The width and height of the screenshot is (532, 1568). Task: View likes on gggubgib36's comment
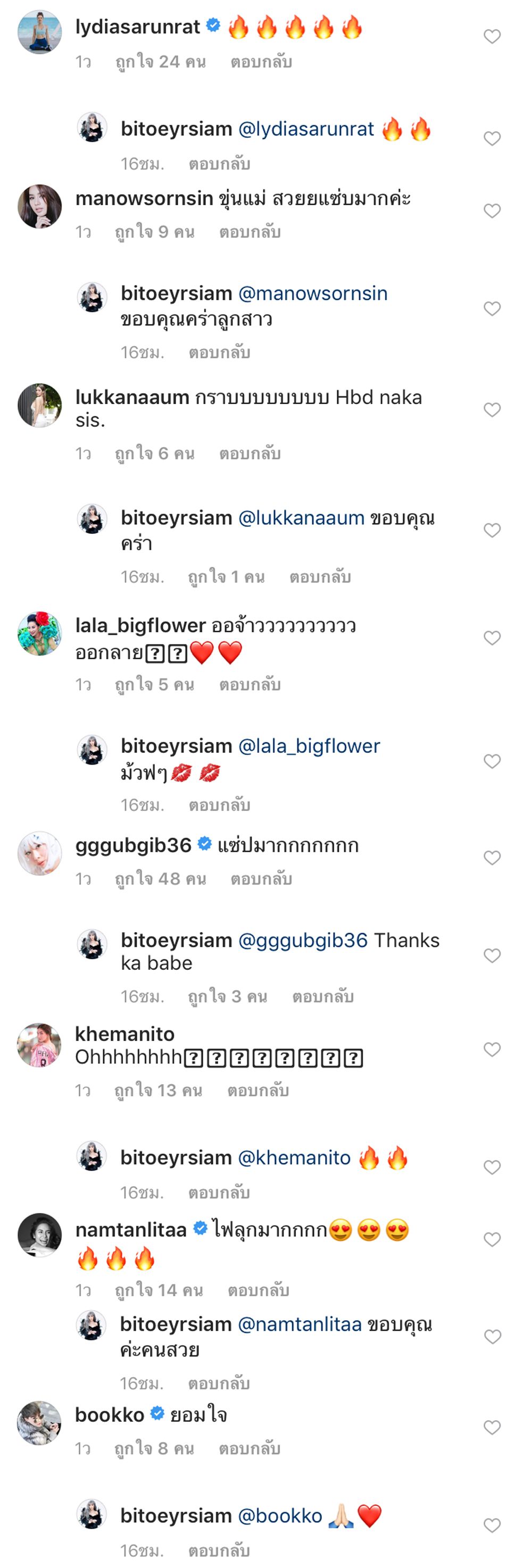[x=161, y=879]
